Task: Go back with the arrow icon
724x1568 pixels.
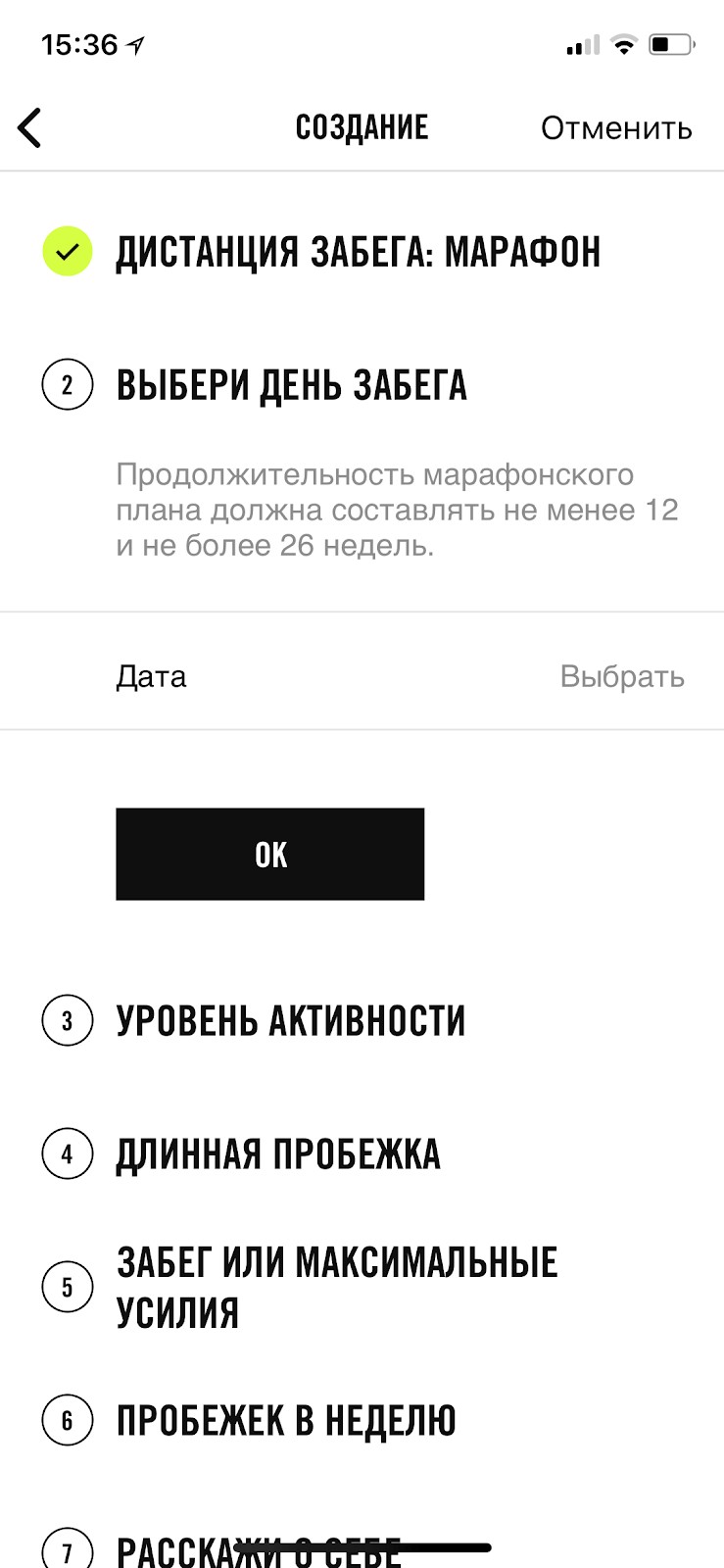Action: (x=30, y=128)
